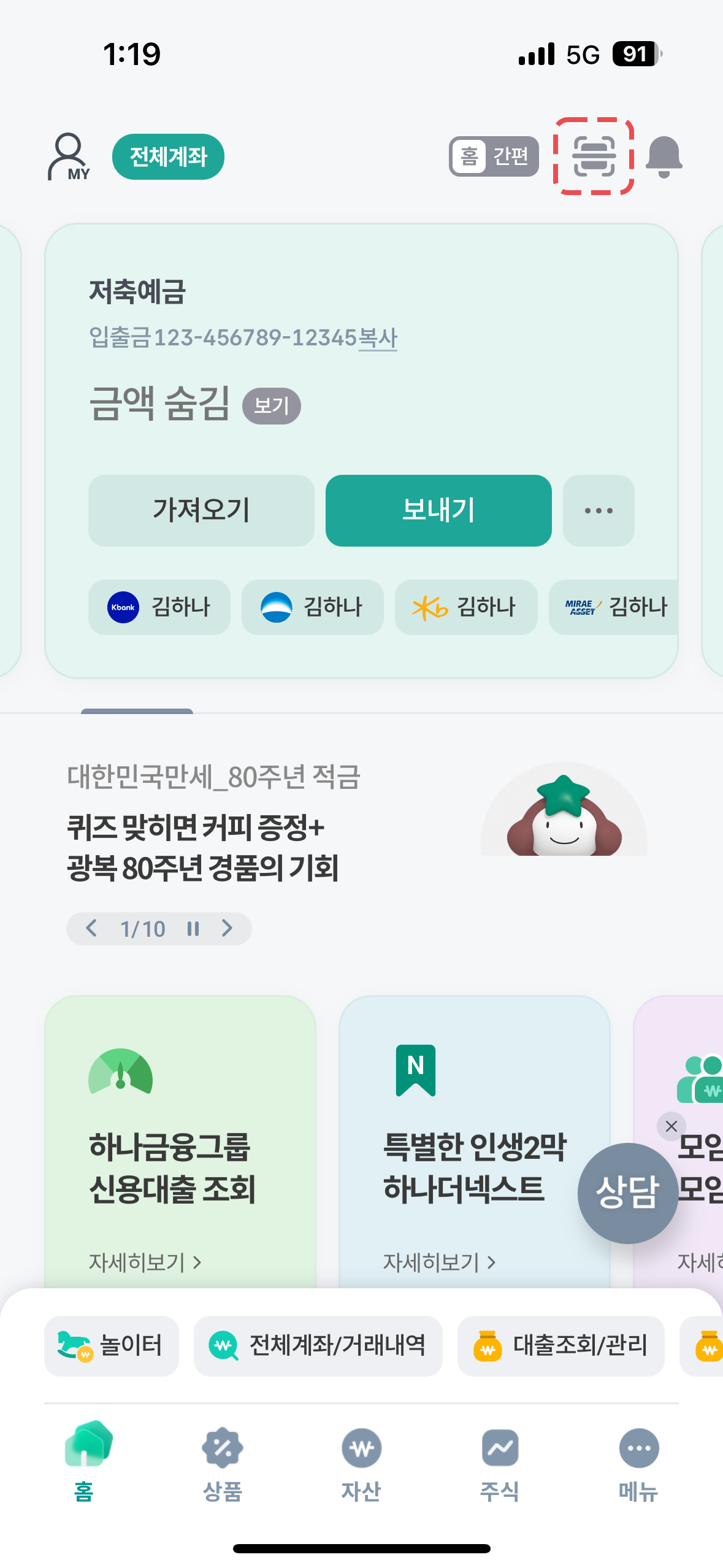
Task: Tap the 가져오기 button
Action: [x=201, y=510]
